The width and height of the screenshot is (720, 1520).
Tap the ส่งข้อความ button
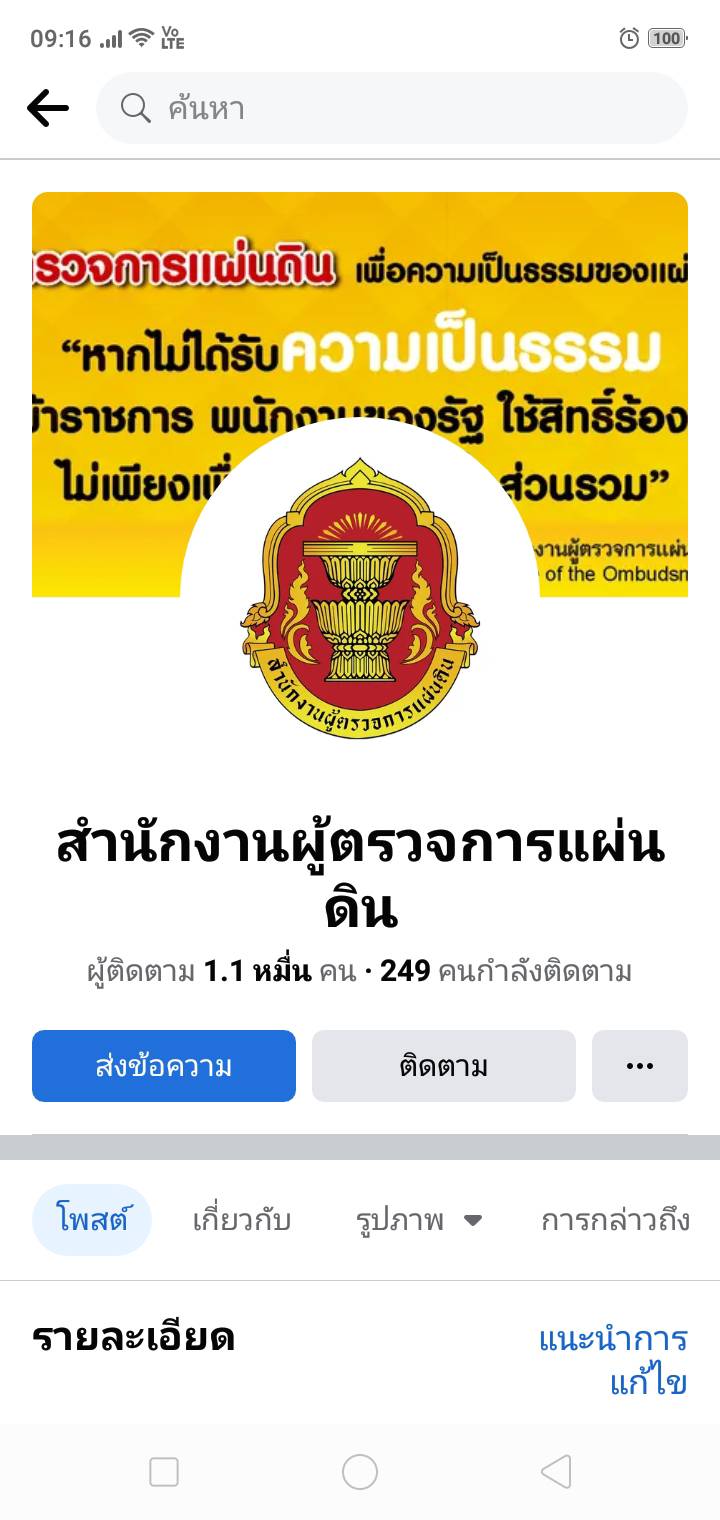tap(164, 1066)
